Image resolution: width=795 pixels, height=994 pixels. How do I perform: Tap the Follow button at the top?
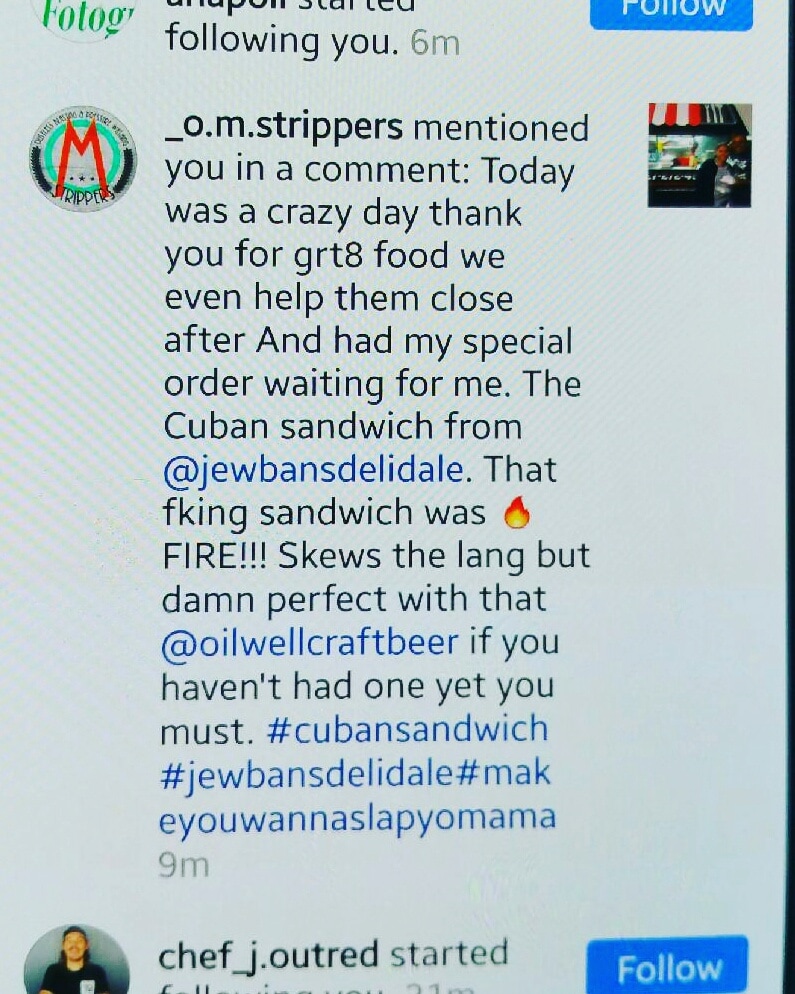tap(670, 10)
